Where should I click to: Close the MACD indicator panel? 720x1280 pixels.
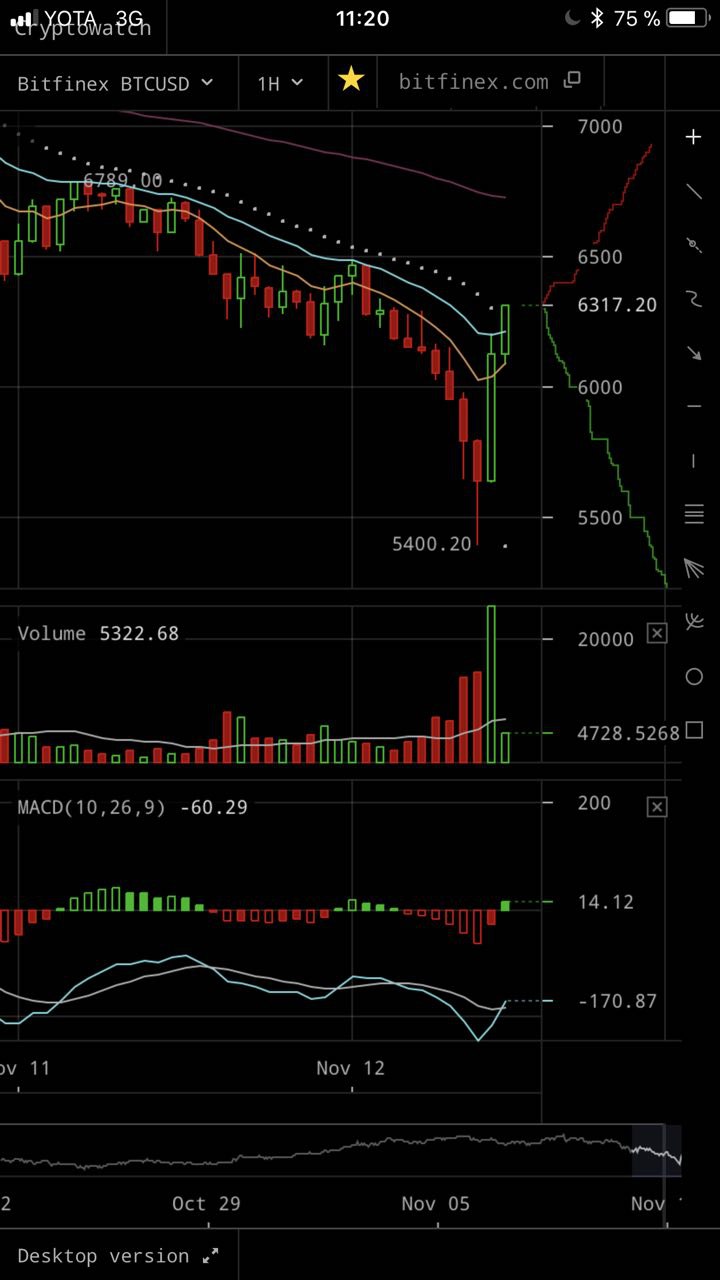pyautogui.click(x=657, y=807)
